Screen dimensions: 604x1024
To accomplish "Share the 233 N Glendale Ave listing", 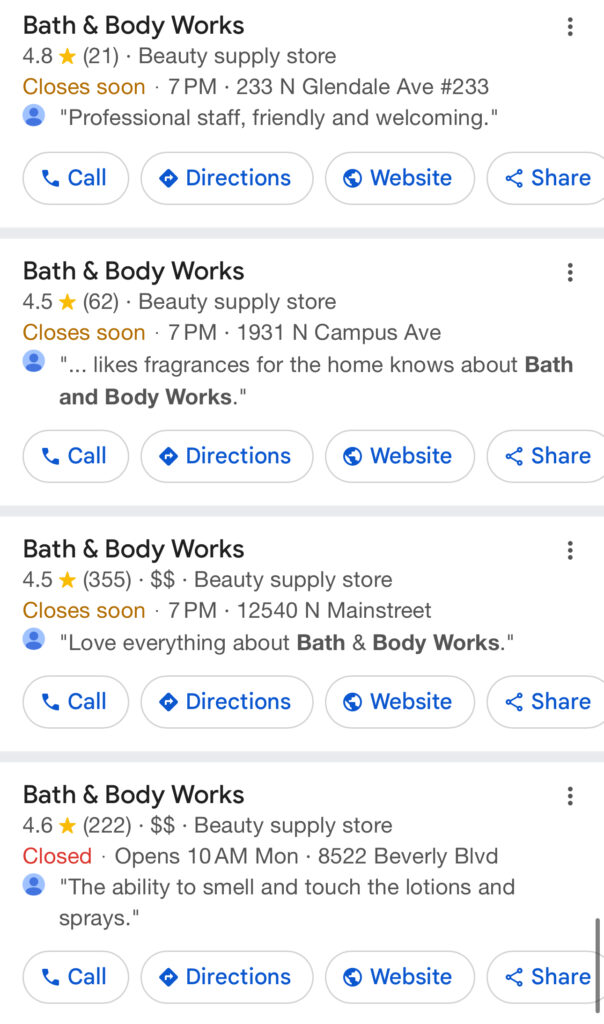I will coord(547,178).
